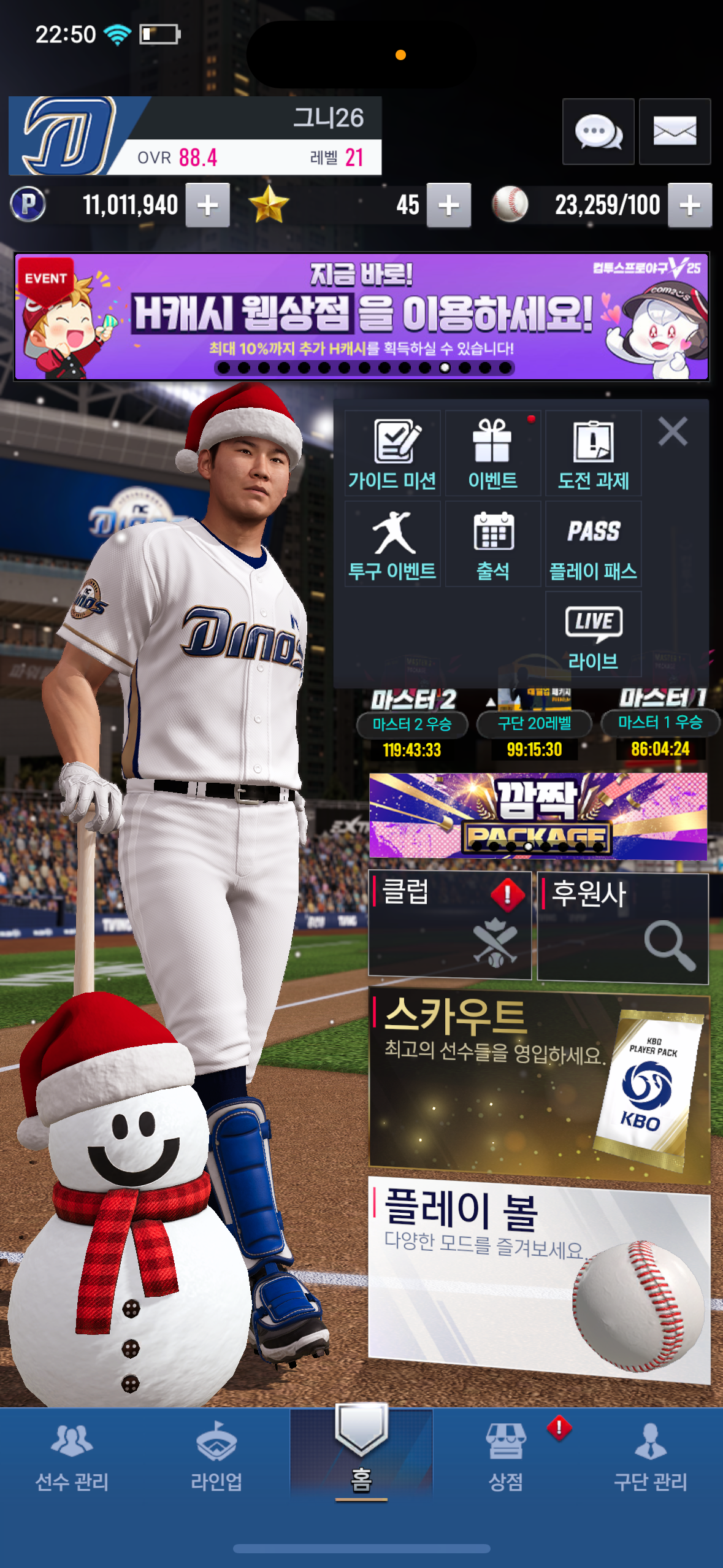
Task: Open the mailbox envelope icon
Action: [x=675, y=131]
